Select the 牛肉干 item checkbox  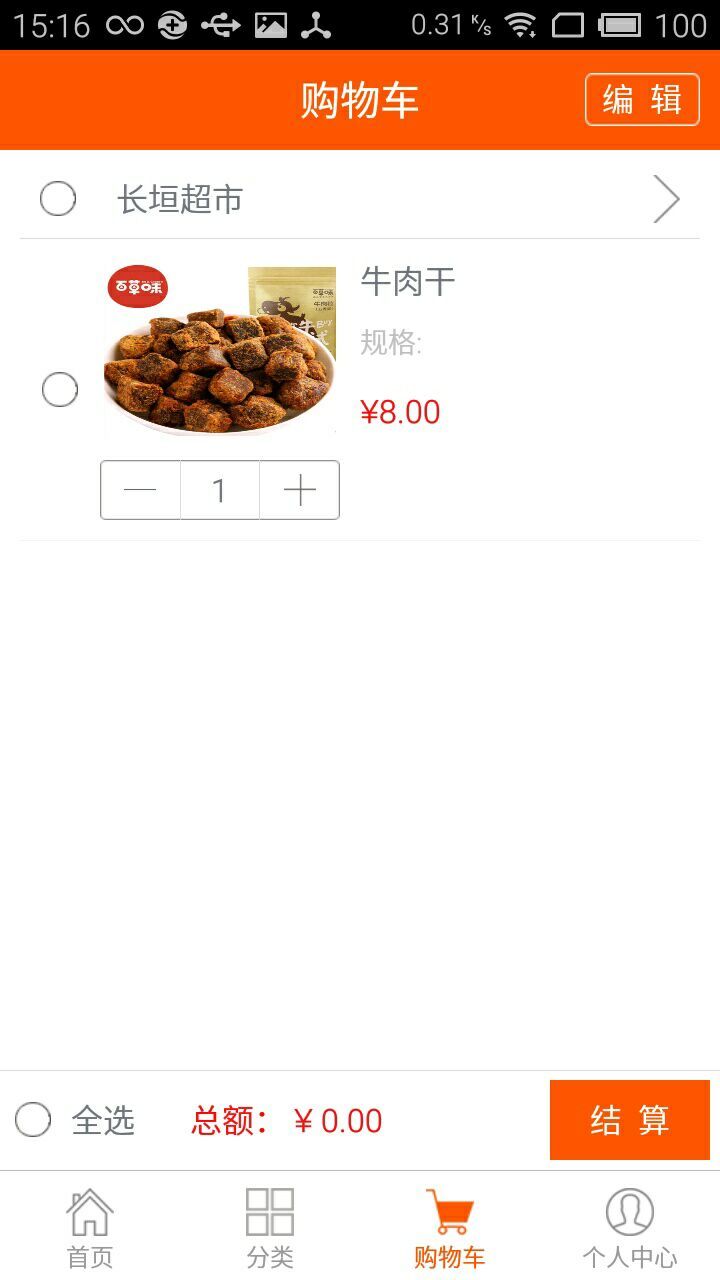[x=60, y=389]
